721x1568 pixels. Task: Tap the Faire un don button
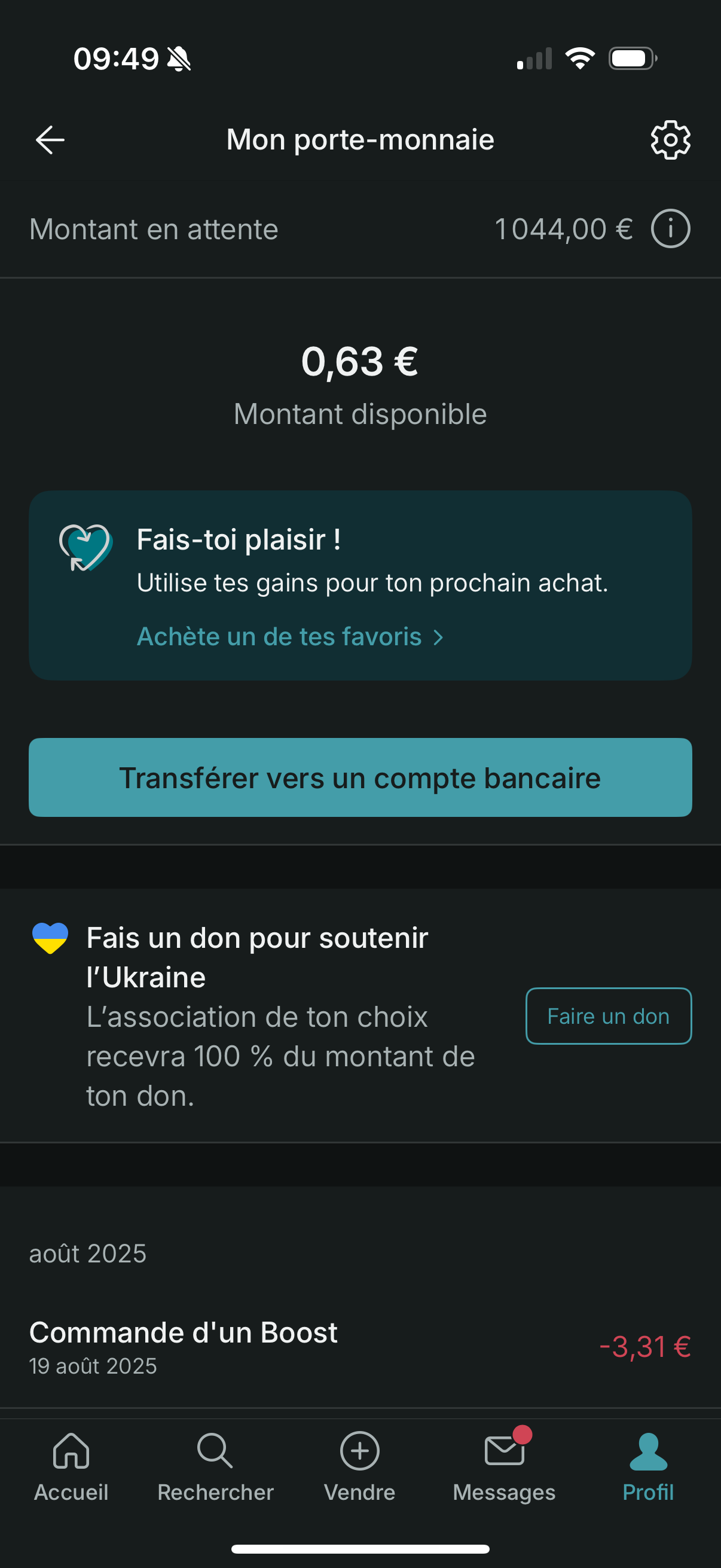(x=609, y=1016)
